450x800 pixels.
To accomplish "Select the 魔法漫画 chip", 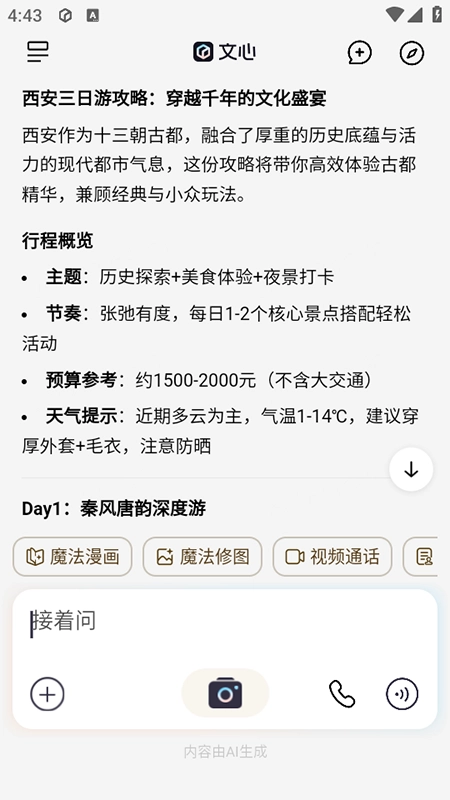I will pos(72,557).
